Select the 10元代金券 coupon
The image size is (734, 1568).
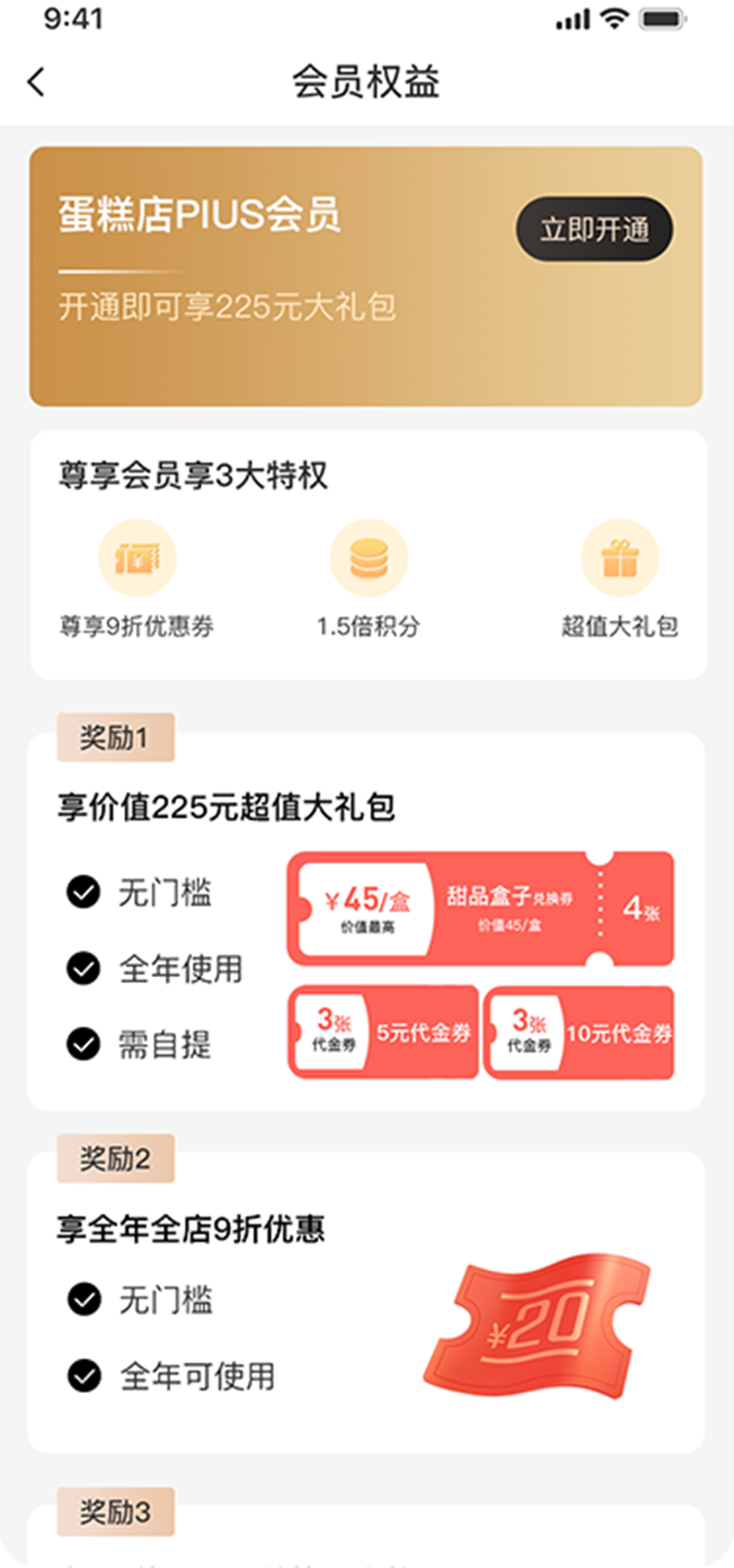(579, 1032)
